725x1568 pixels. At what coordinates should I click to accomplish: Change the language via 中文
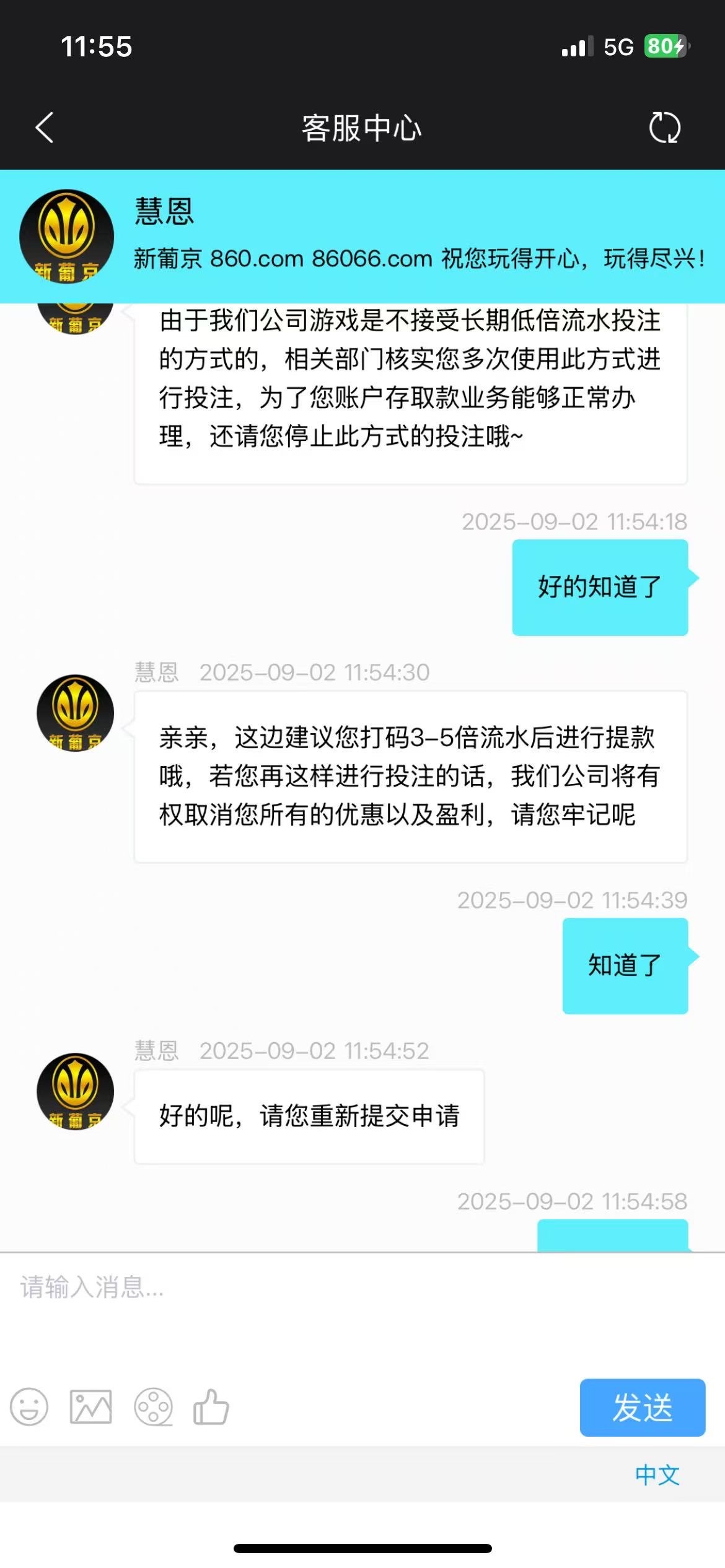[657, 1474]
